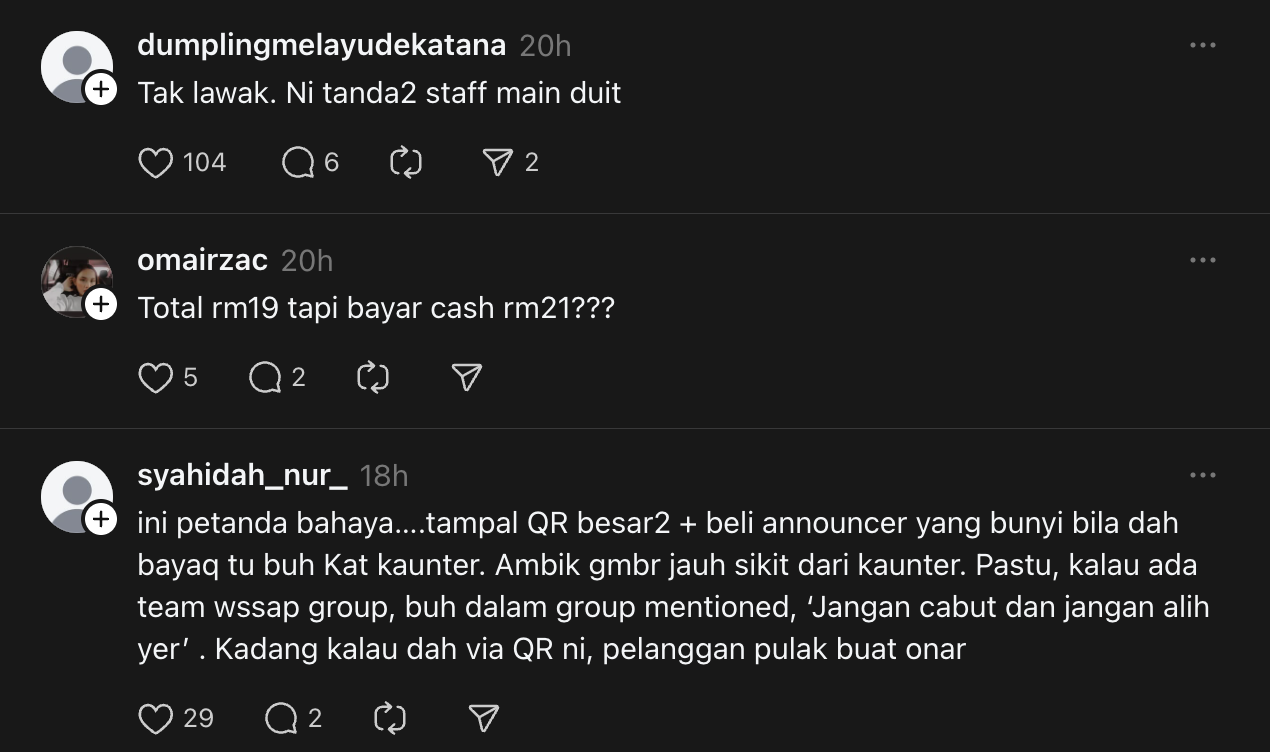
Task: Share omairzac's comment
Action: (467, 377)
